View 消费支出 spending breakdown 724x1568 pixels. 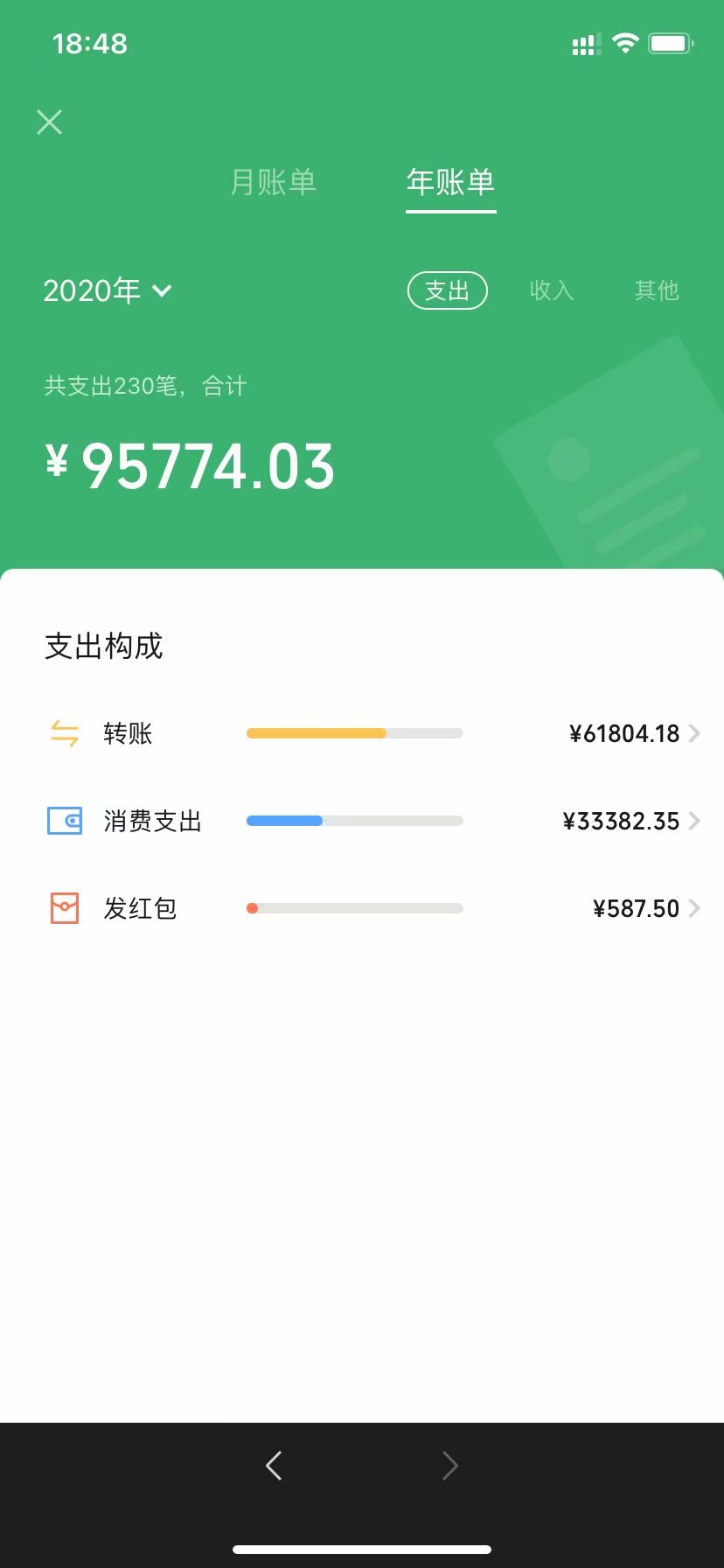coord(362,821)
